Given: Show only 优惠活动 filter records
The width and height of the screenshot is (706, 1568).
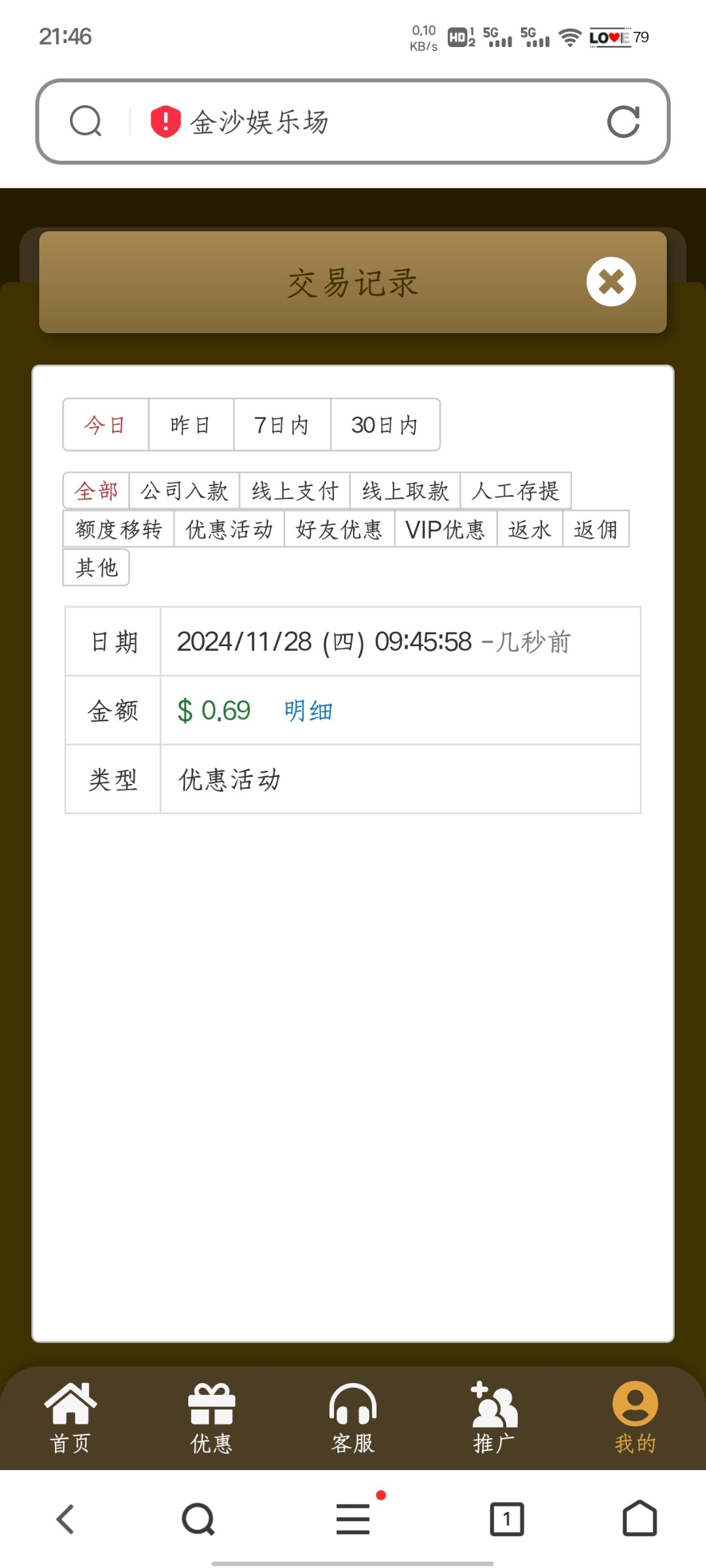Looking at the screenshot, I should (x=229, y=529).
